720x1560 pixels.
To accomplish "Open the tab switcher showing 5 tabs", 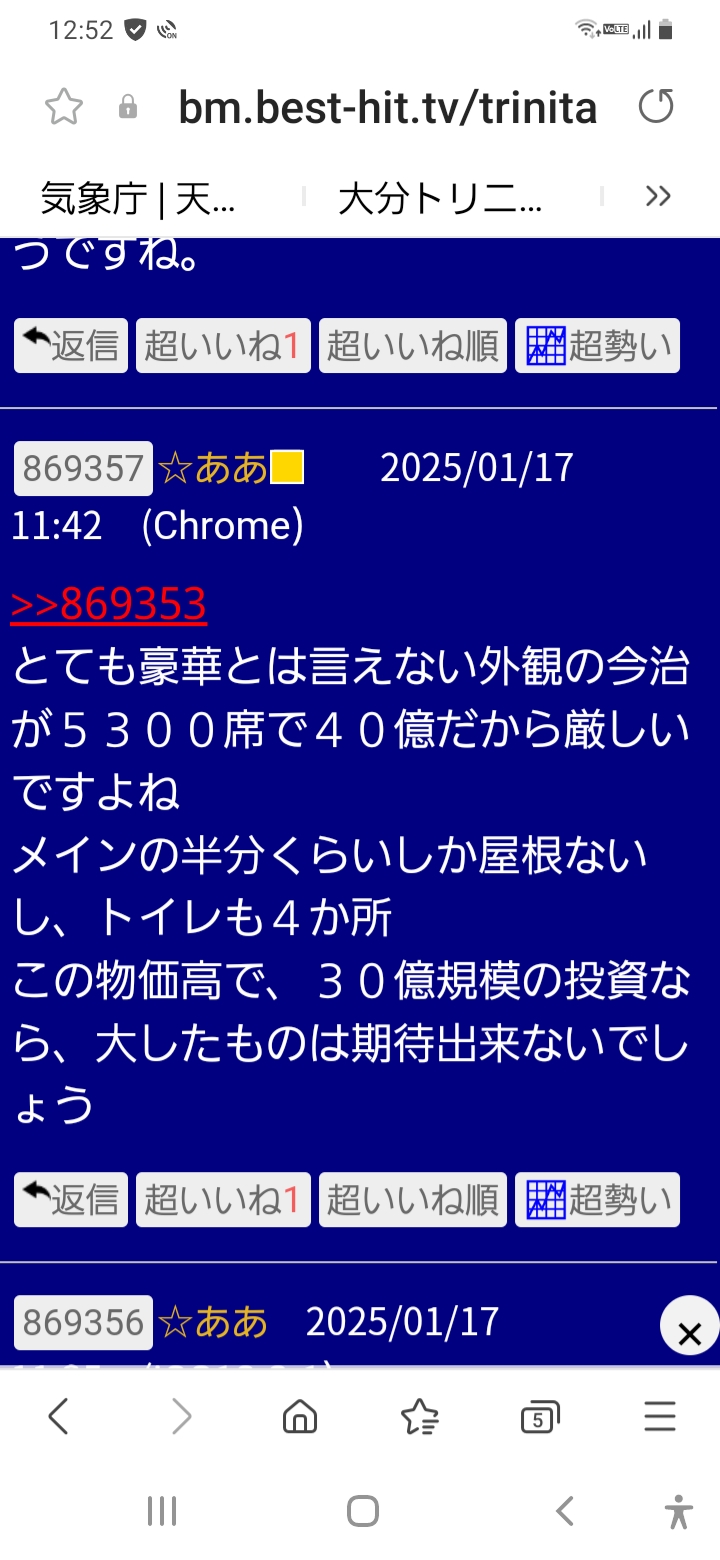I will pyautogui.click(x=539, y=1417).
